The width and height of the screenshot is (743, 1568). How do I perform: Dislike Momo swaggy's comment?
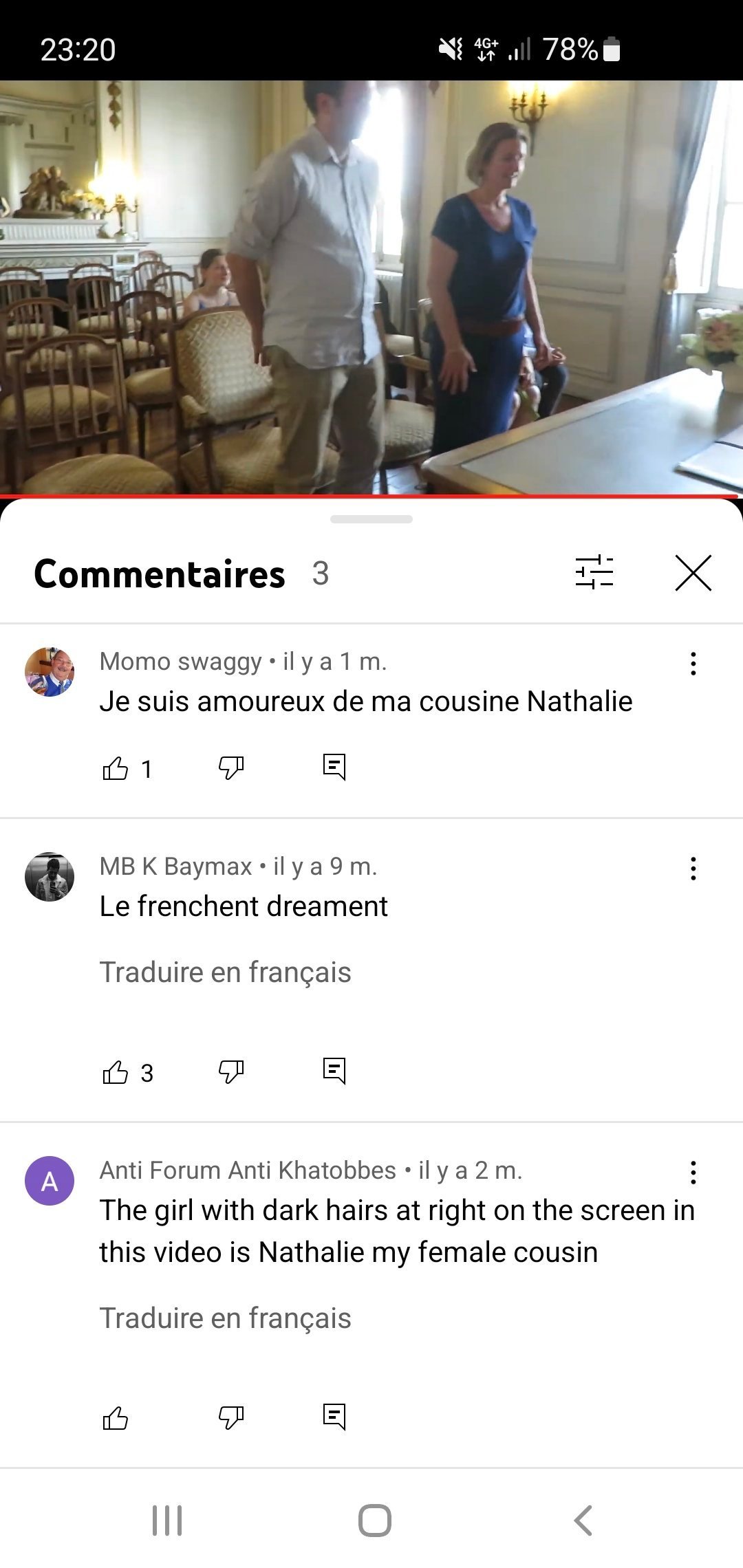(231, 767)
